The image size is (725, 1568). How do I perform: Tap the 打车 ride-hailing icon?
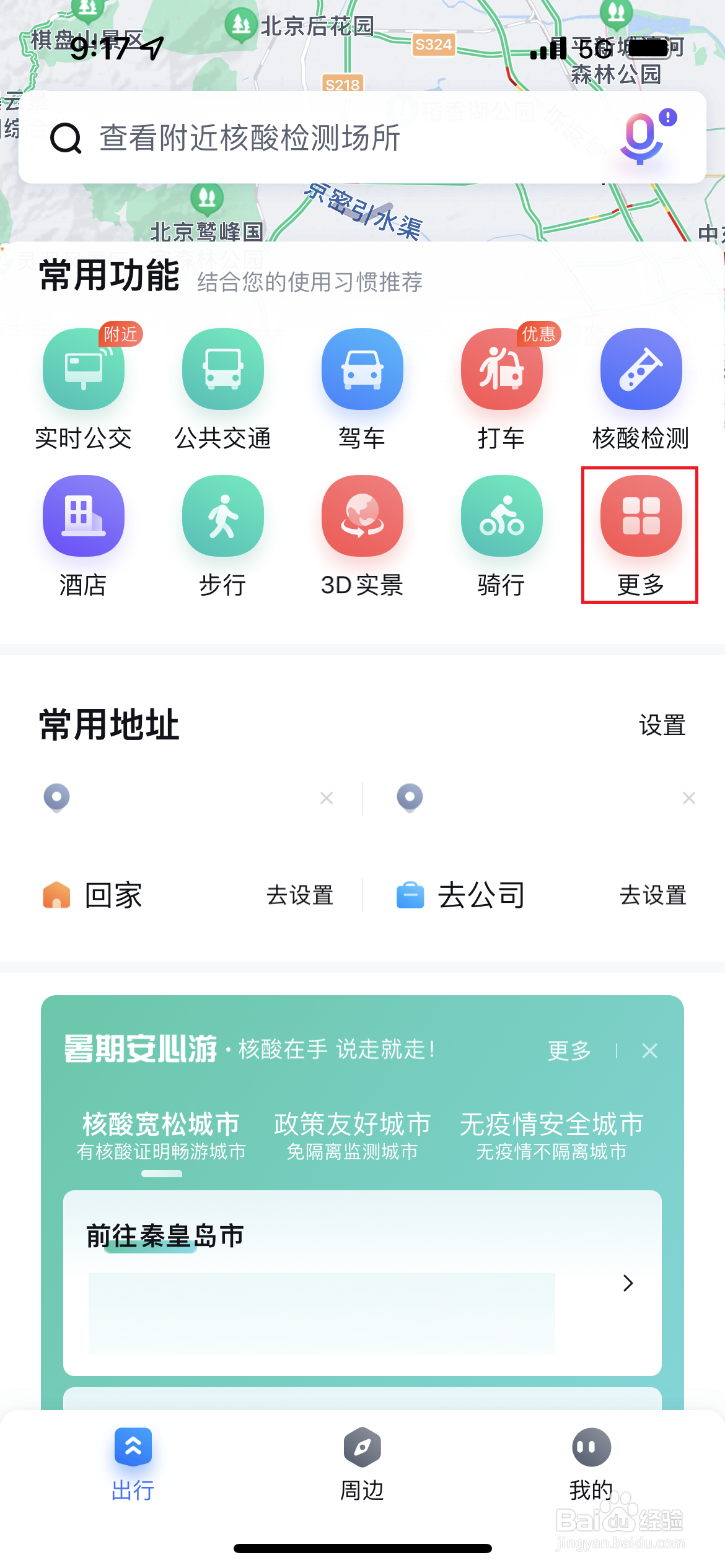click(502, 369)
